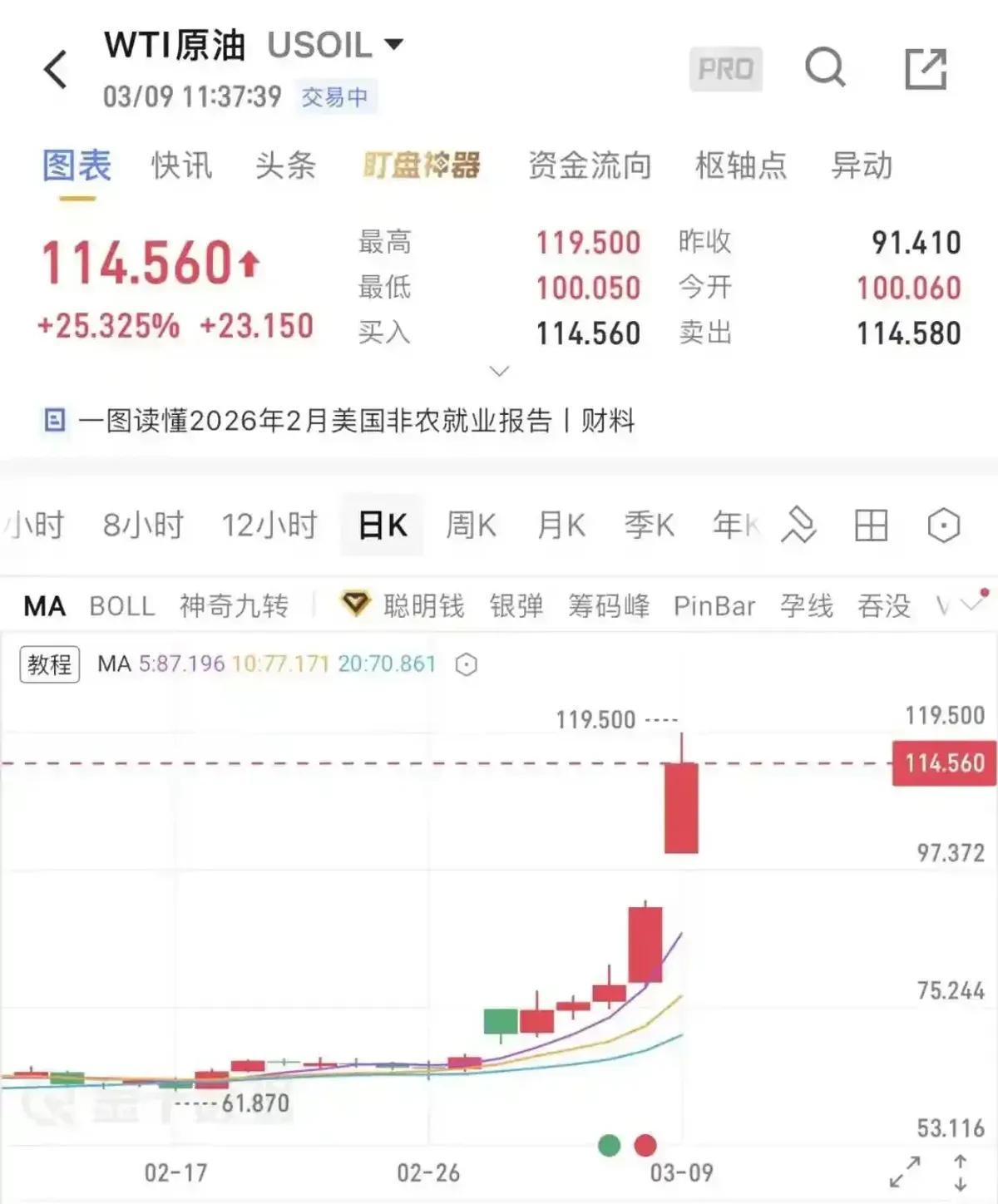998x1204 pixels.
Task: Toggle the MA indicator
Action: pos(43,604)
